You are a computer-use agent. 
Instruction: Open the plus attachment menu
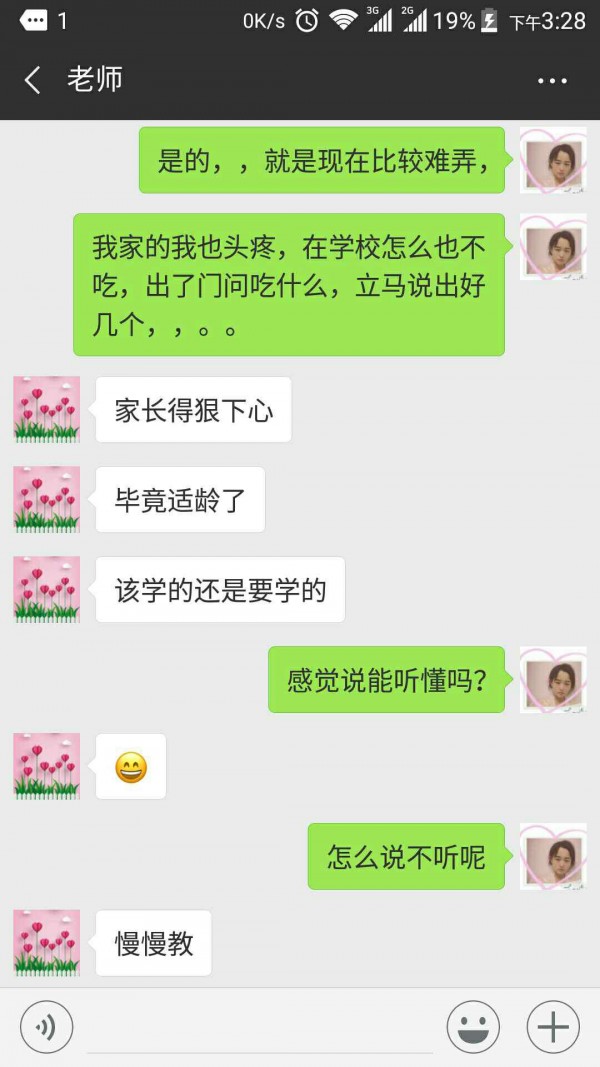click(x=553, y=1027)
